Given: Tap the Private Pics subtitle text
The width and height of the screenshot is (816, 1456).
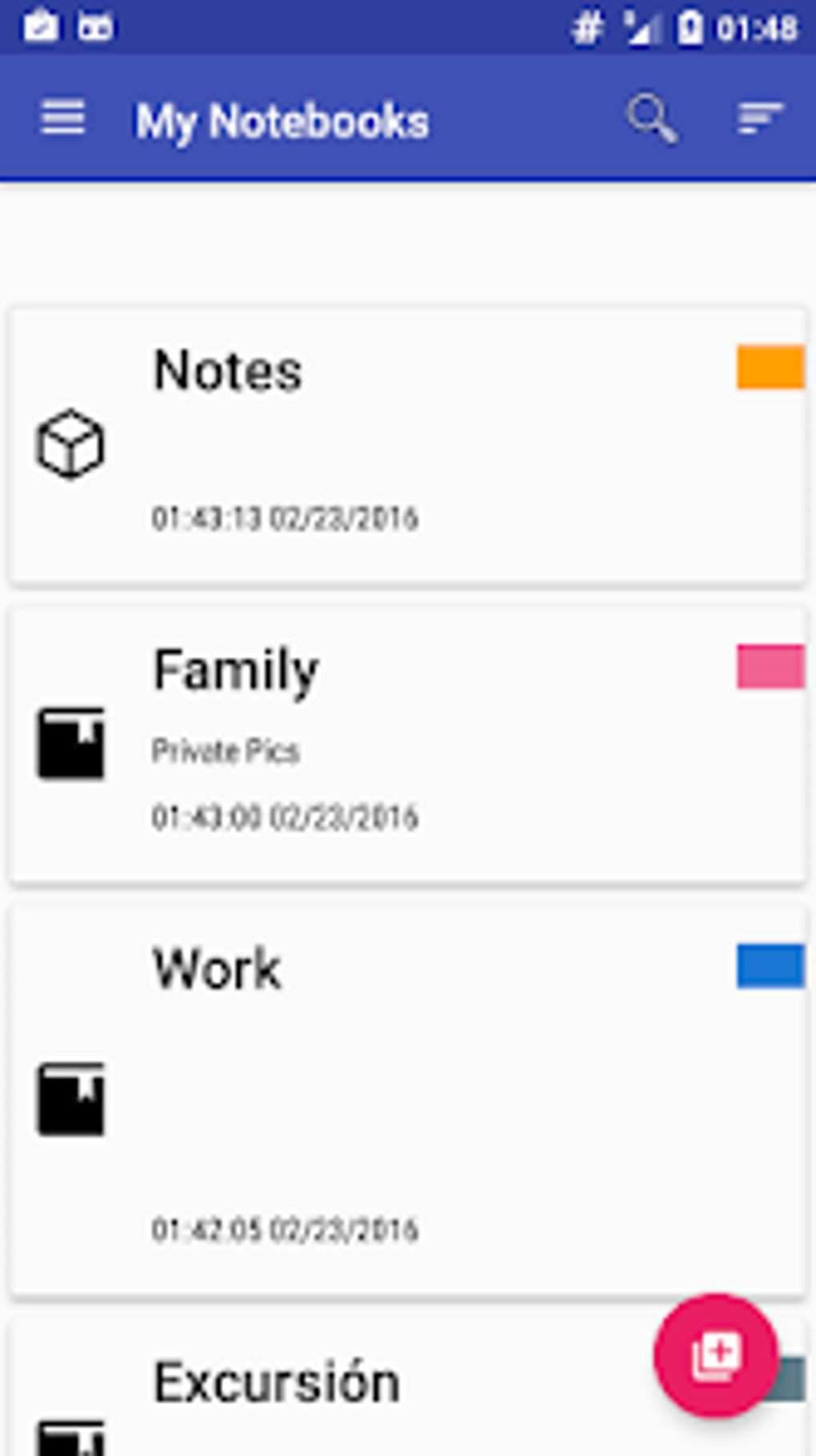Looking at the screenshot, I should 226,751.
